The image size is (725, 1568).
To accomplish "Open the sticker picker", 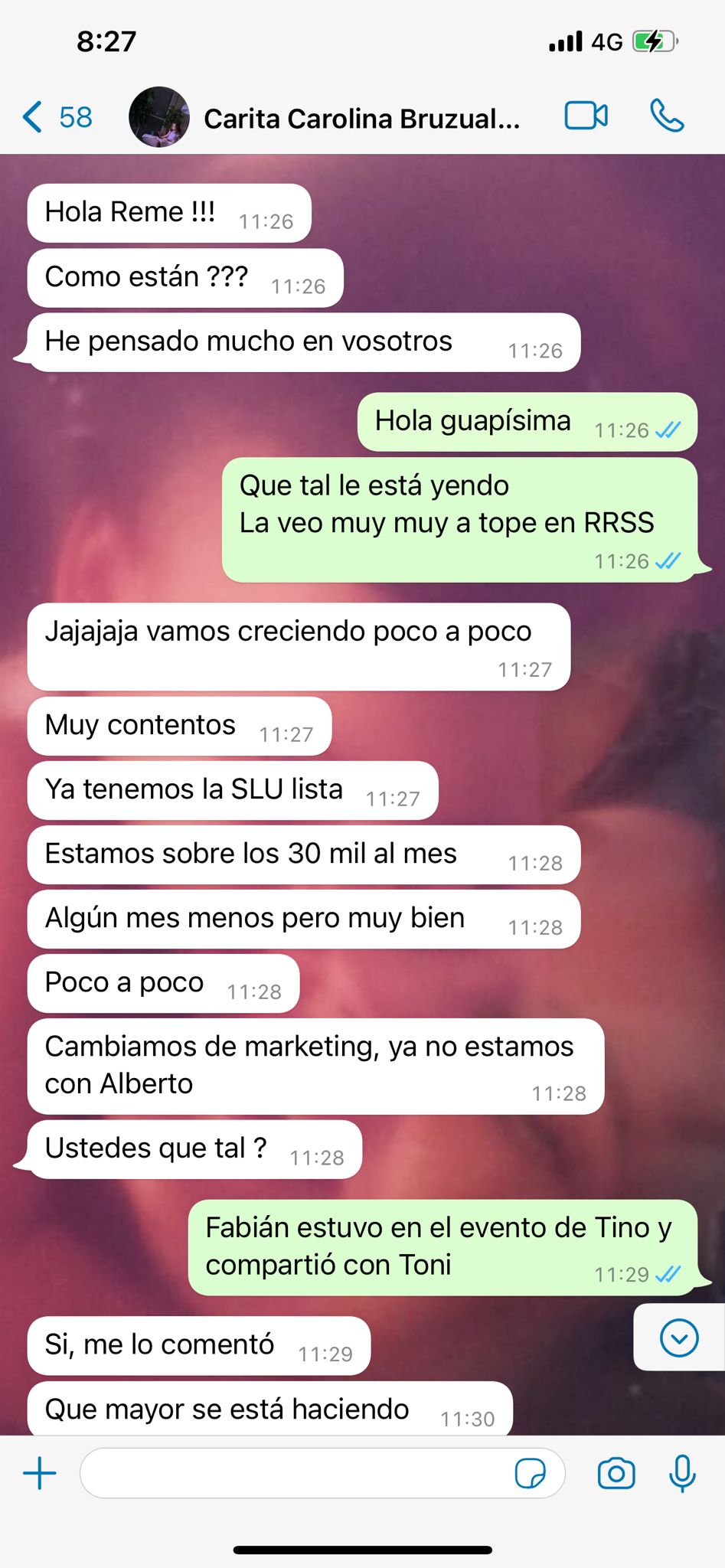I will (530, 1473).
